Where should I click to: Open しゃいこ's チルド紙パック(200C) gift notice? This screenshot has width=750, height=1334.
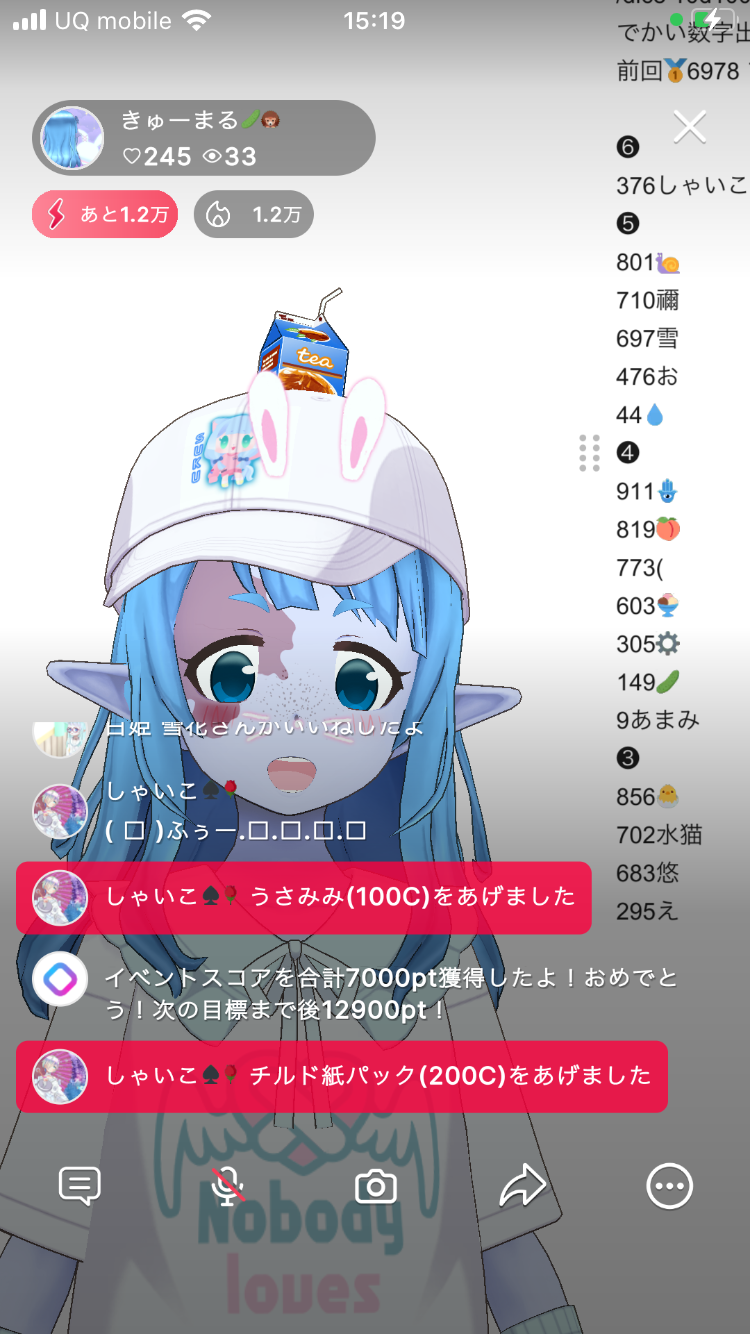tap(341, 1076)
